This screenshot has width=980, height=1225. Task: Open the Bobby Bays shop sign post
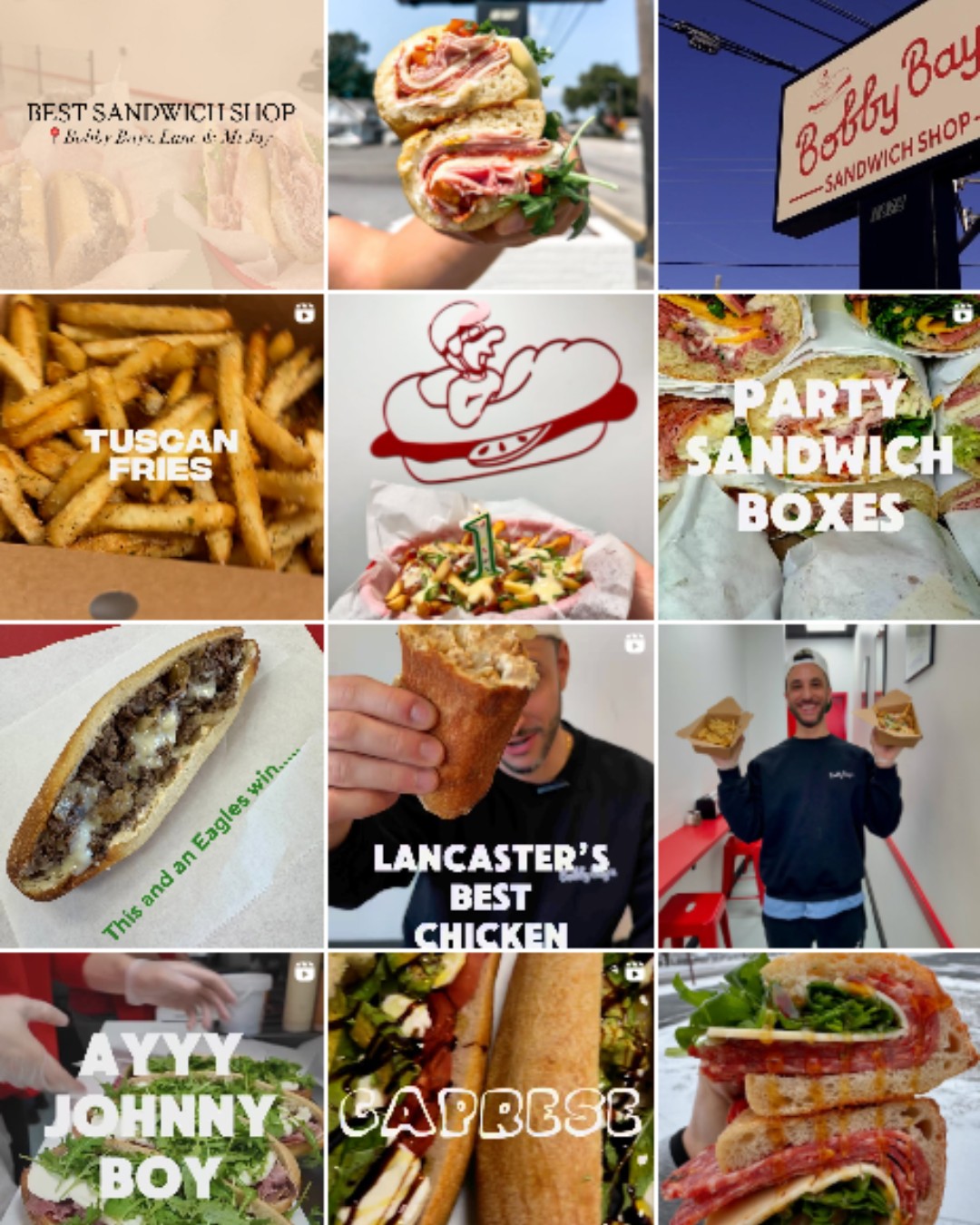coord(819,145)
